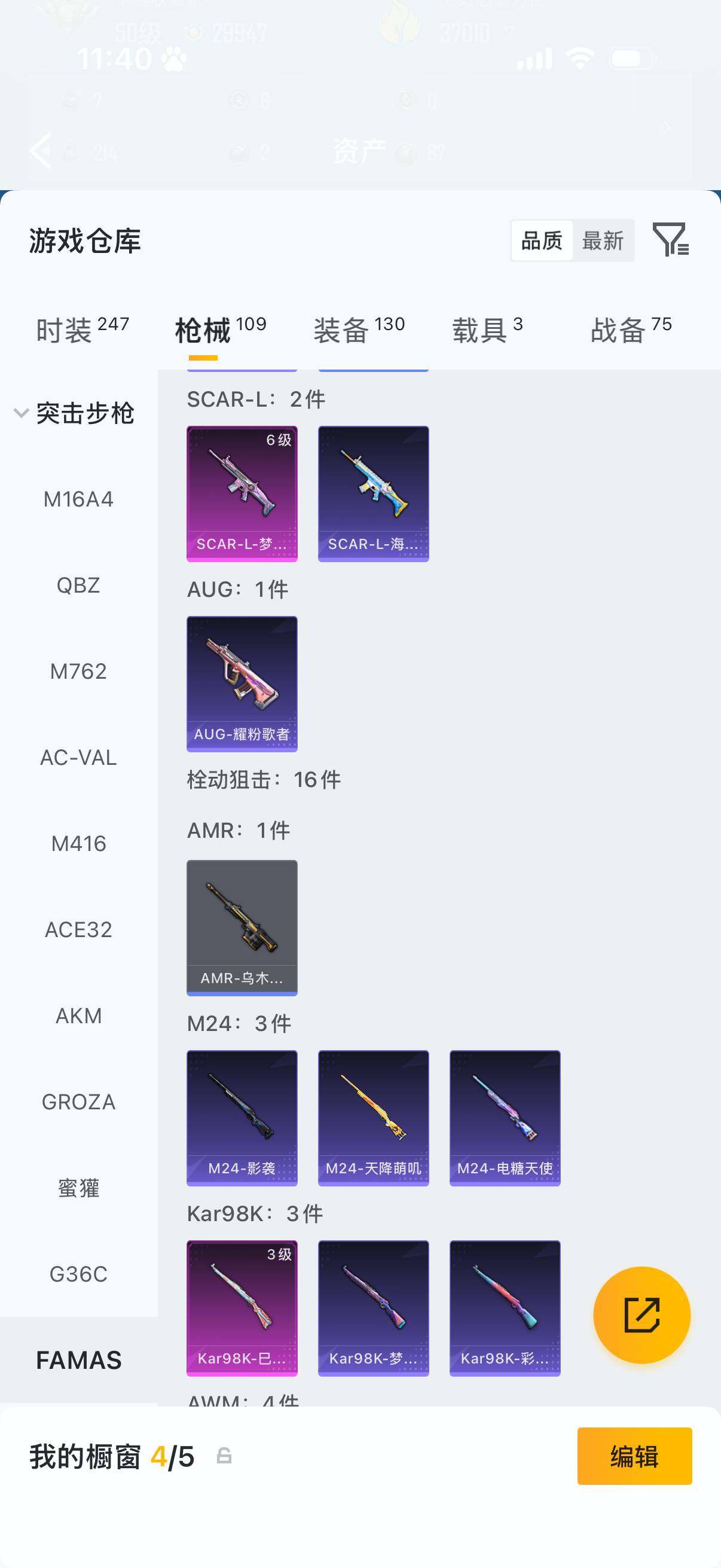Go back using the top-left arrow
The image size is (721, 1568).
coord(41,150)
